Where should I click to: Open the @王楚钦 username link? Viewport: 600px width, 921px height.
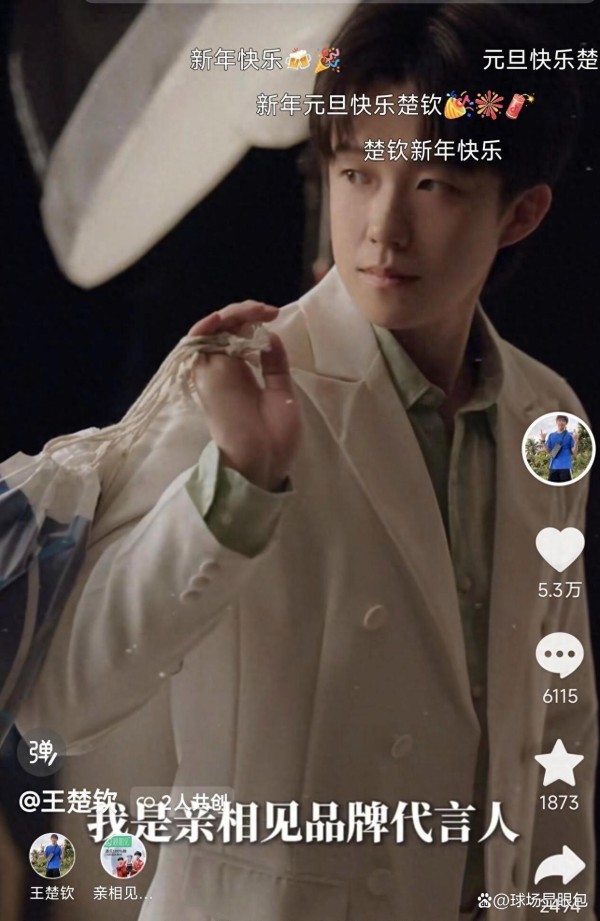click(x=68, y=801)
